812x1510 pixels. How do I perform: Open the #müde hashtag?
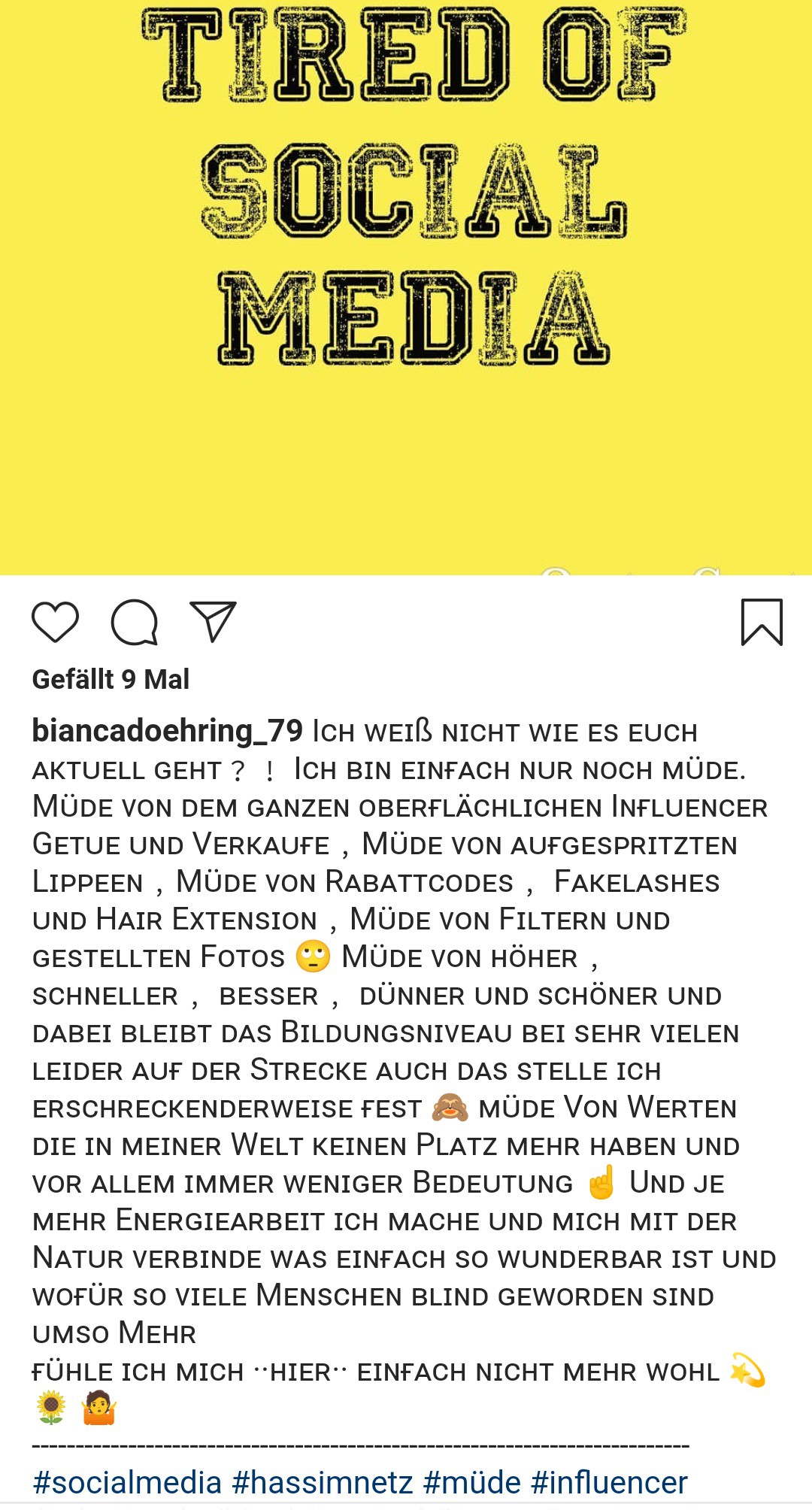point(472,1482)
